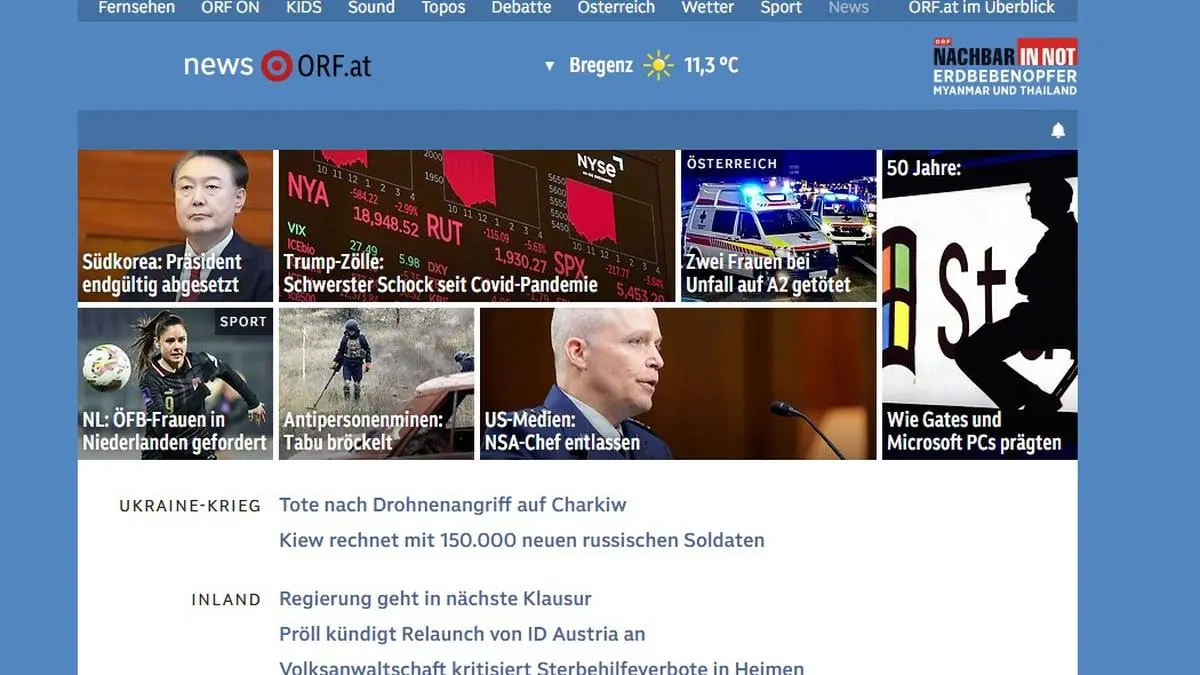This screenshot has width=1200, height=675.
Task: Go to ORF ON
Action: point(229,8)
